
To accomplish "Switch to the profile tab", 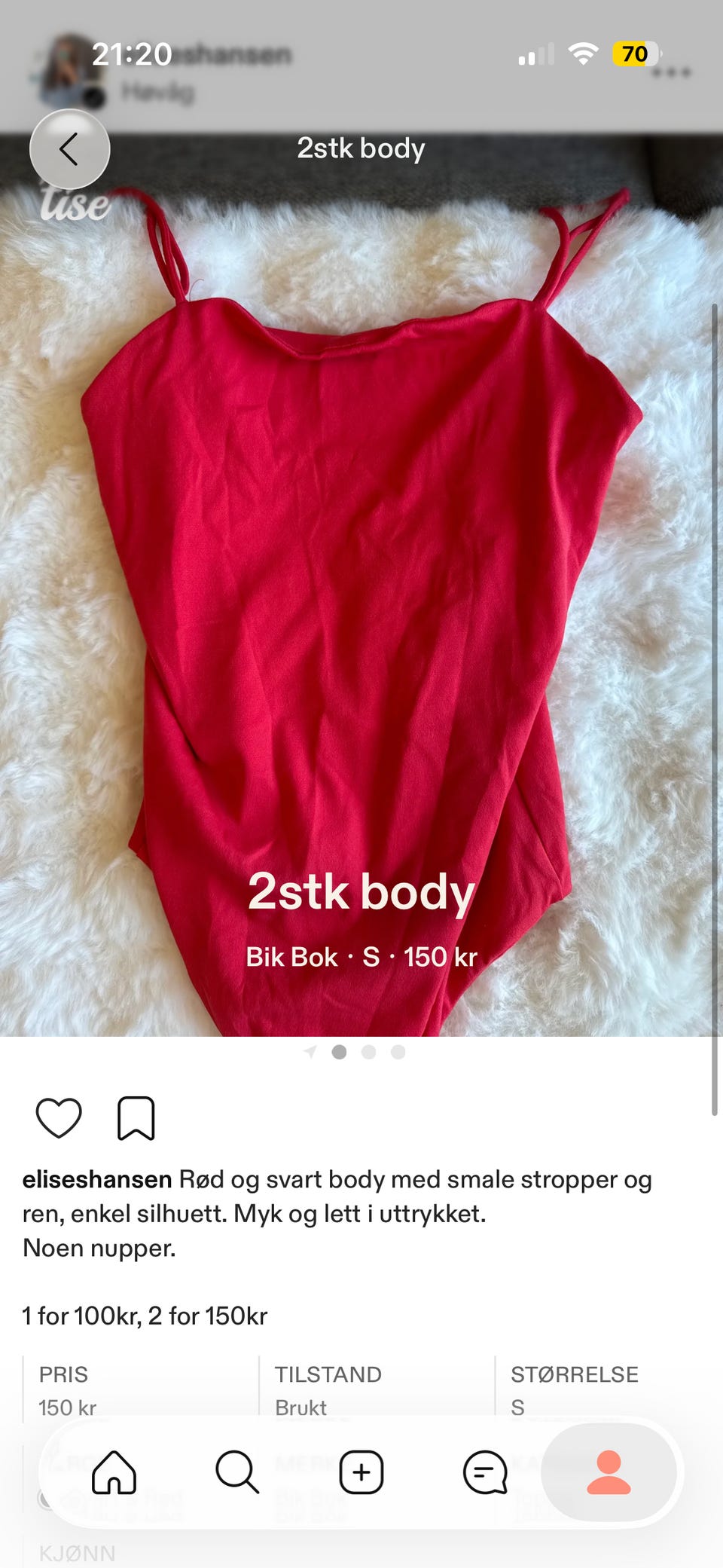I will [609, 1472].
